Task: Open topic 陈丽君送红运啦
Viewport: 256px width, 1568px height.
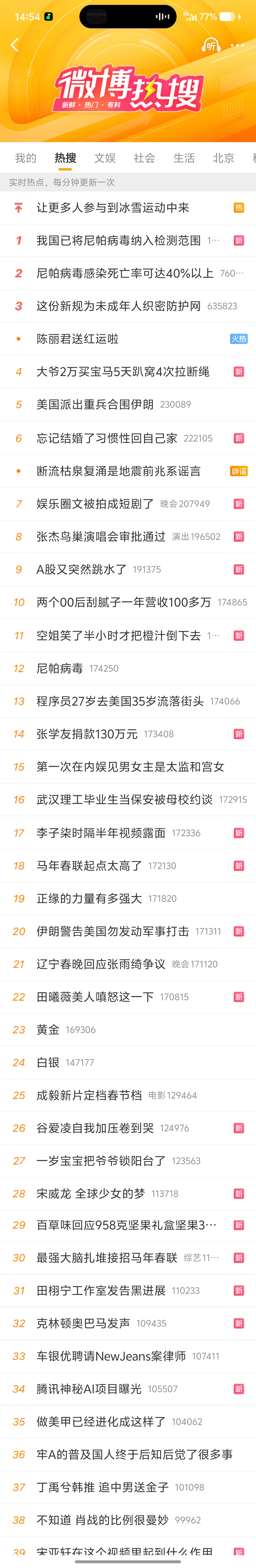Action: coord(77,339)
